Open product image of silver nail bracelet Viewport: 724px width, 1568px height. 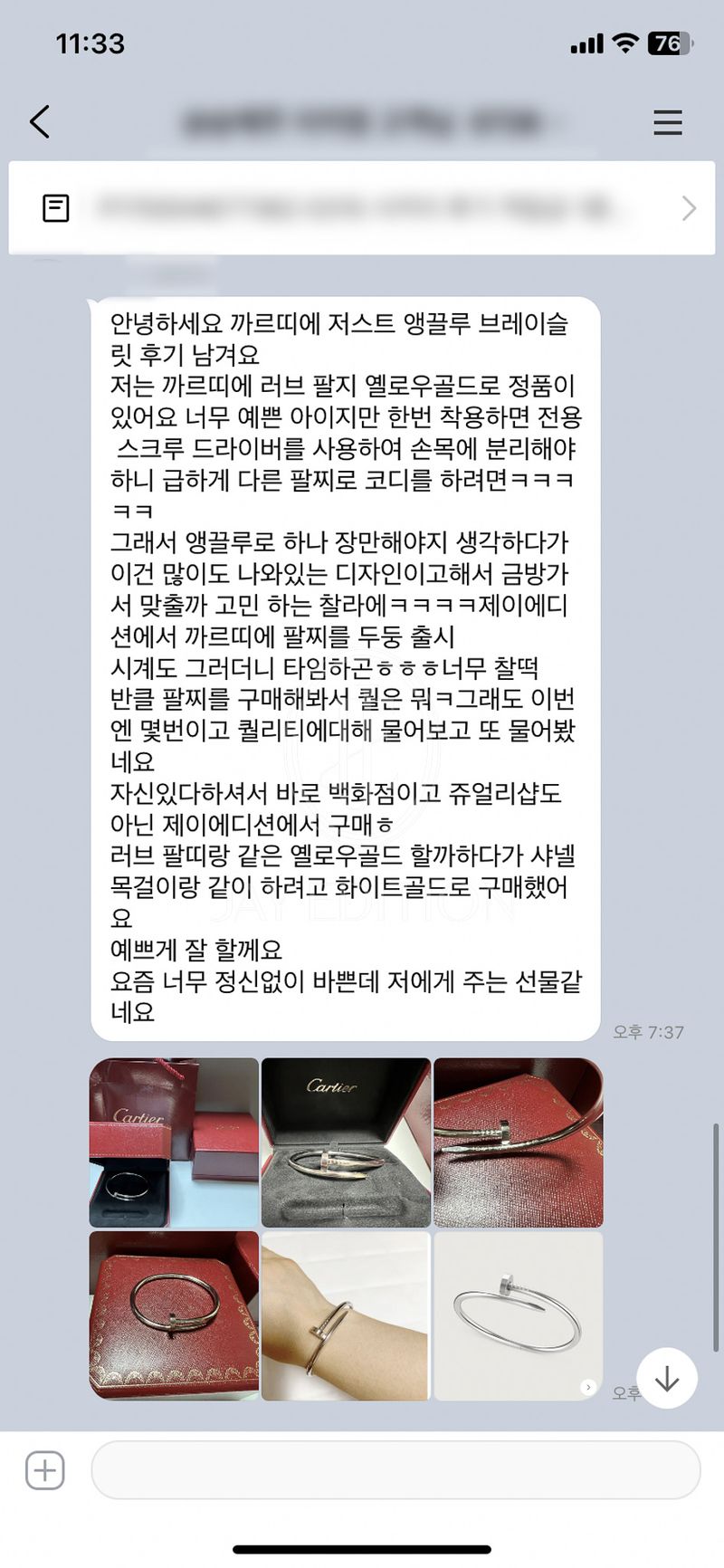pyautogui.click(x=518, y=1315)
